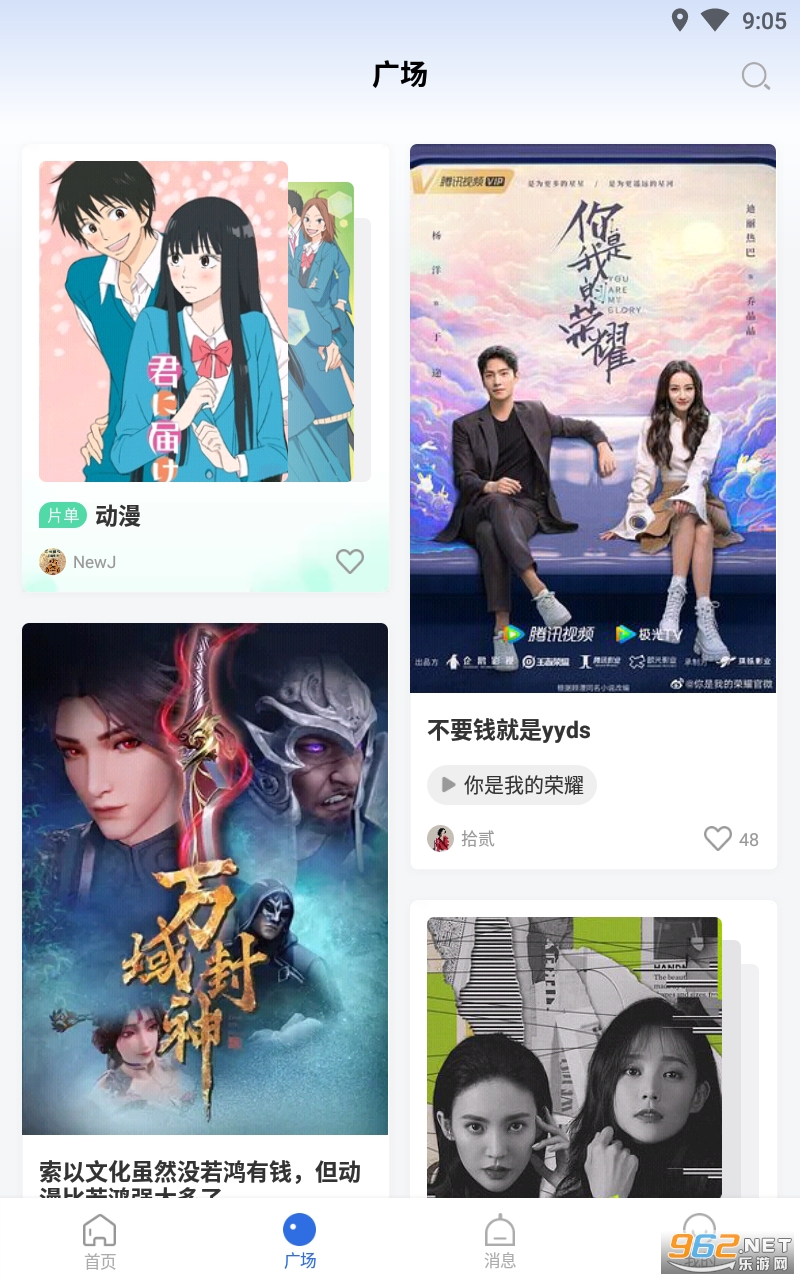
Task: Open the search magnifier icon
Action: coord(755,76)
